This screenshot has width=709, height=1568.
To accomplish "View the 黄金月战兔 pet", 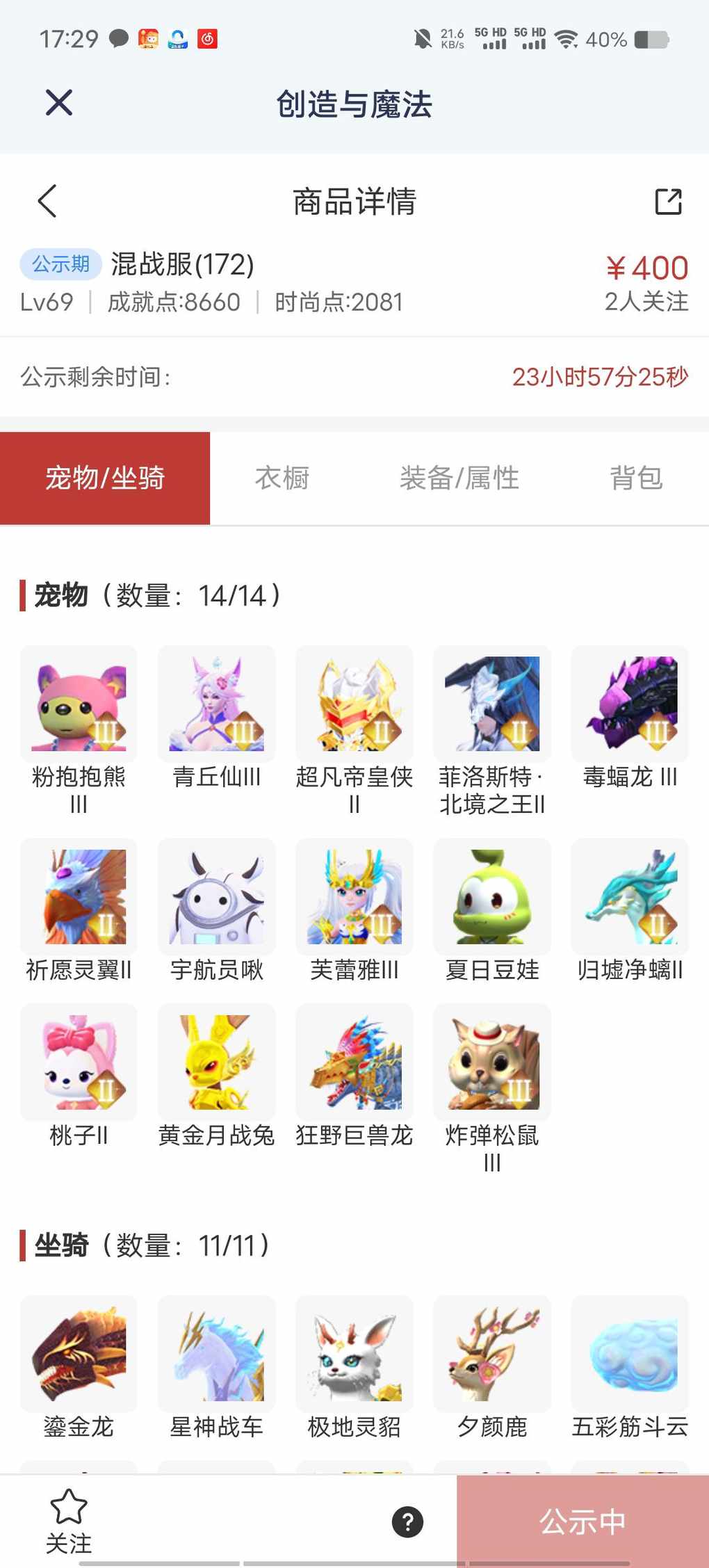I will (216, 1062).
